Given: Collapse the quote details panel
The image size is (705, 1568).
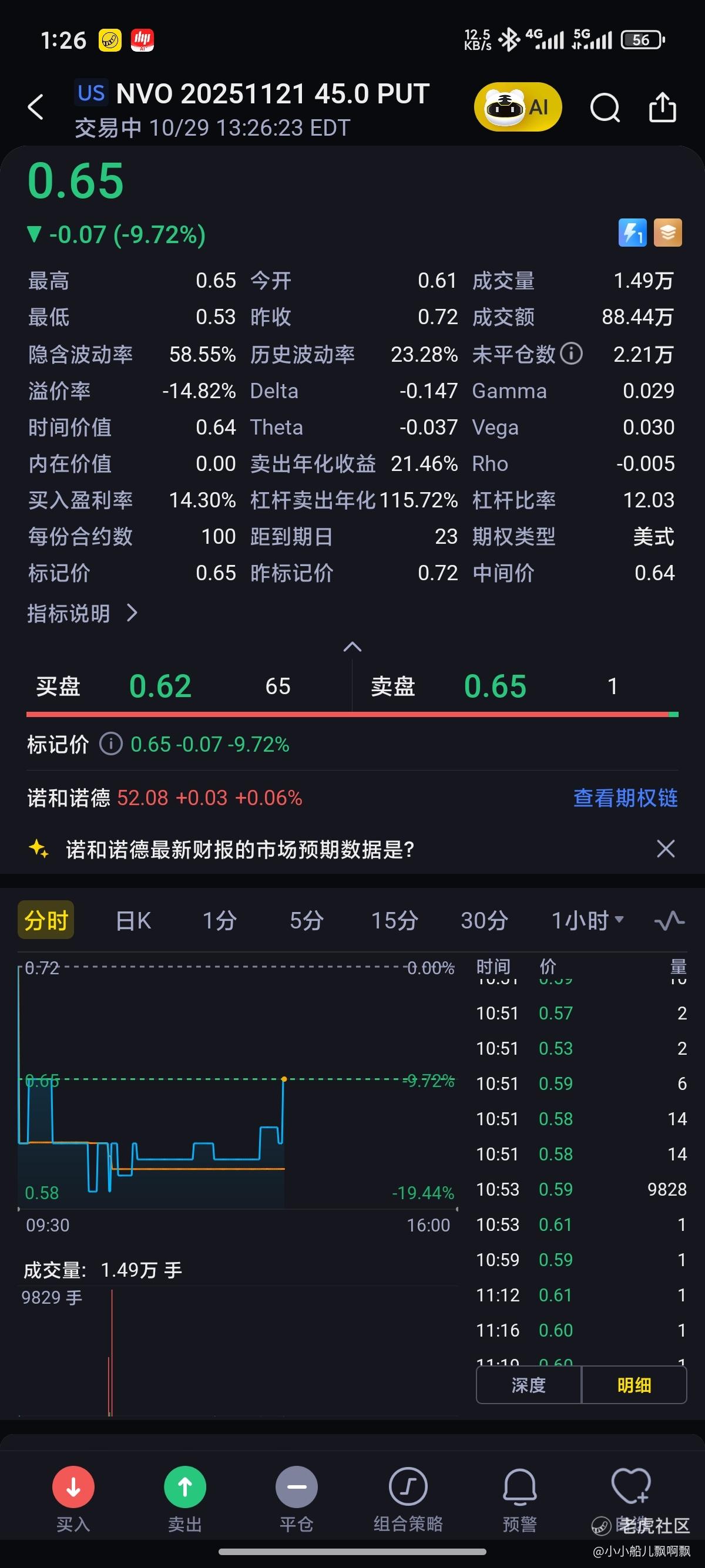Looking at the screenshot, I should click(352, 647).
